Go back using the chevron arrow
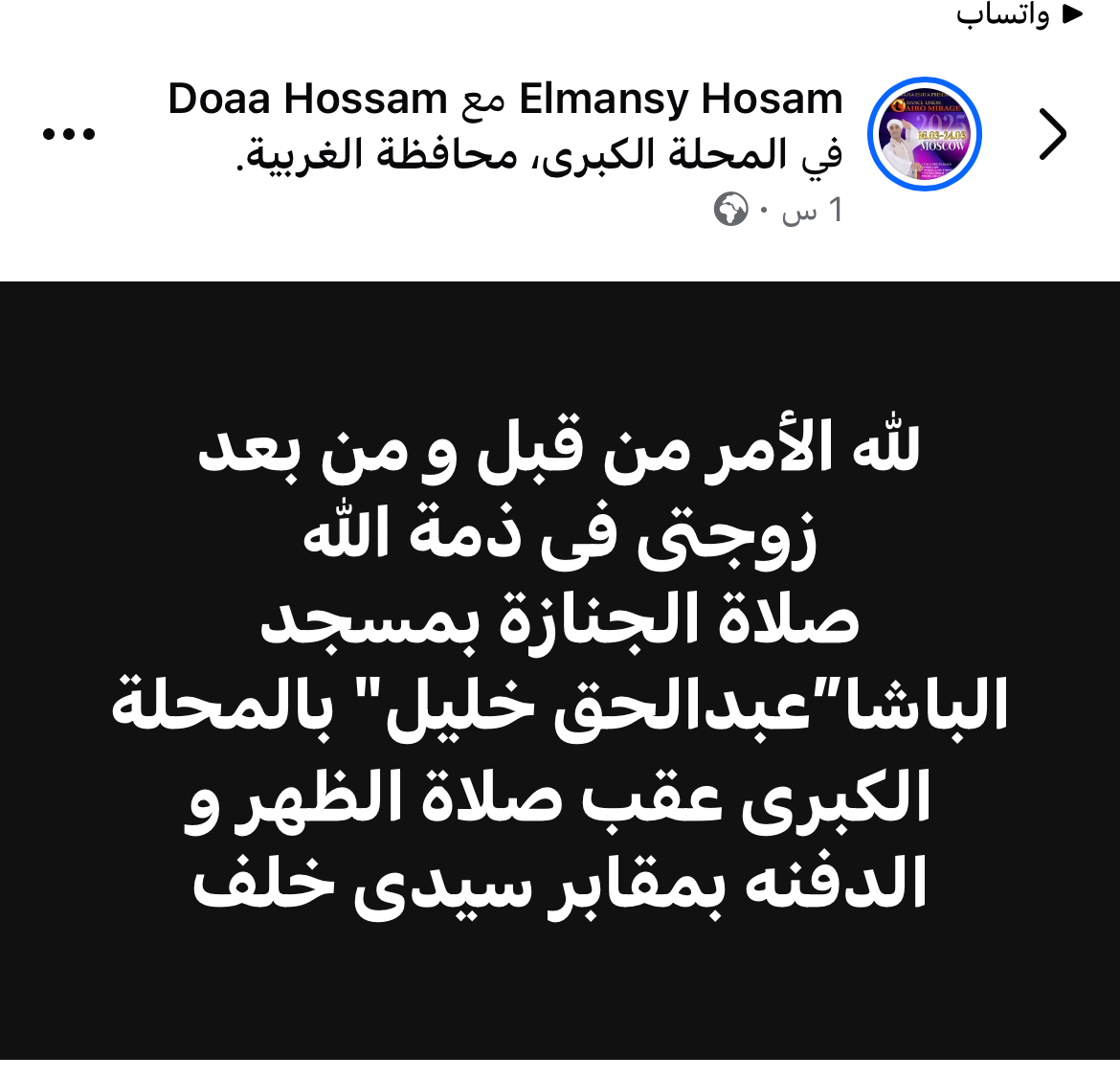Viewport: 1120px width, 1078px height. tap(1052, 134)
